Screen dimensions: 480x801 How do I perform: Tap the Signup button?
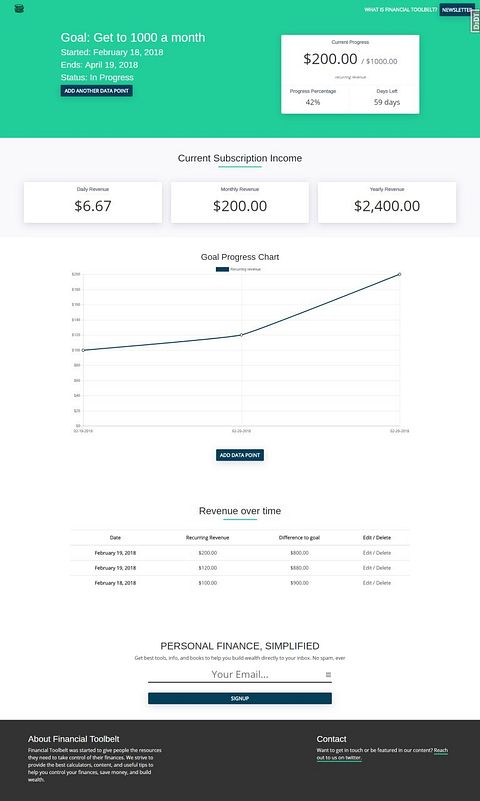tap(240, 698)
